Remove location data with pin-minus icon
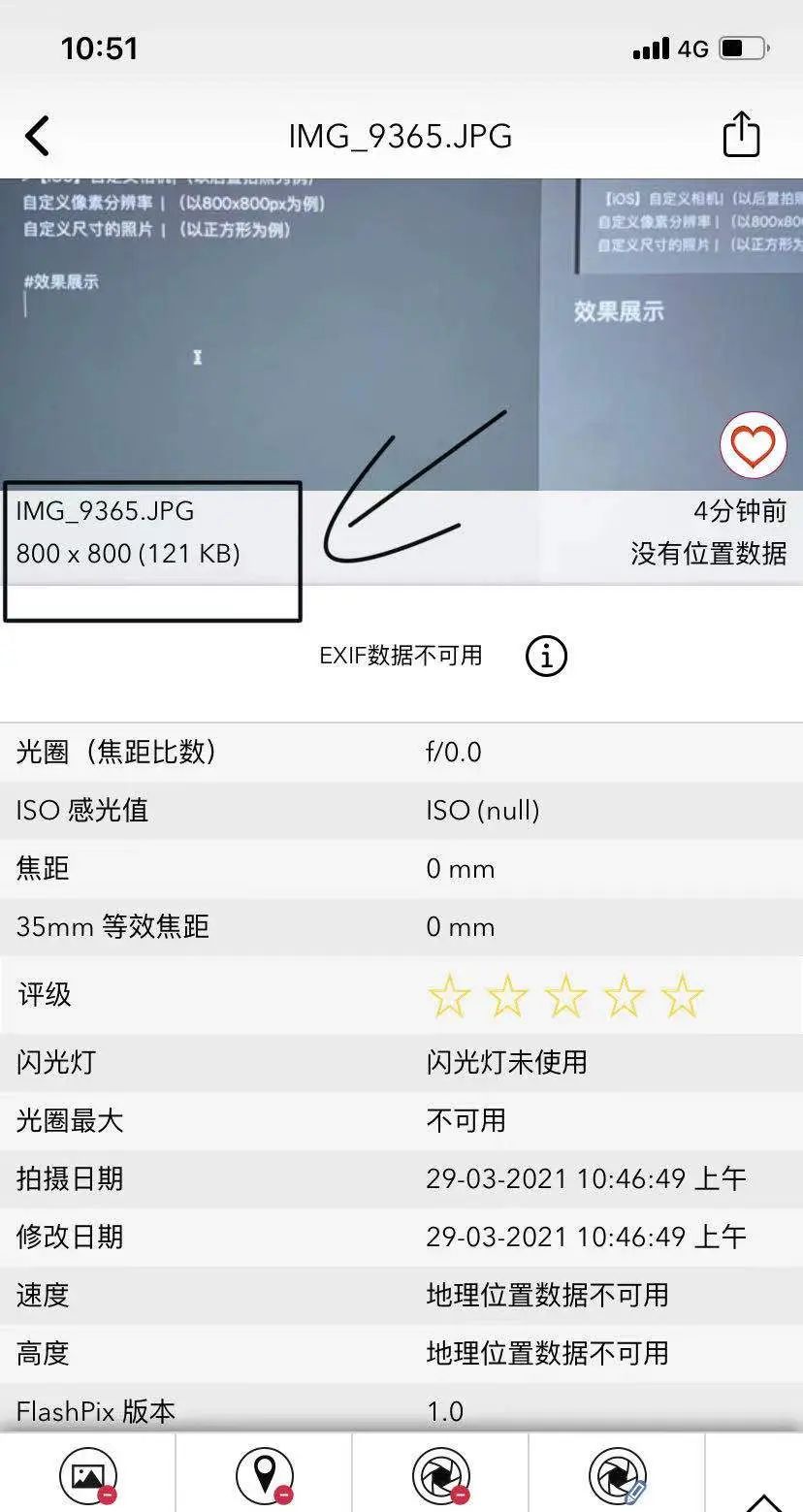Viewport: 803px width, 1512px height. 265,1477
